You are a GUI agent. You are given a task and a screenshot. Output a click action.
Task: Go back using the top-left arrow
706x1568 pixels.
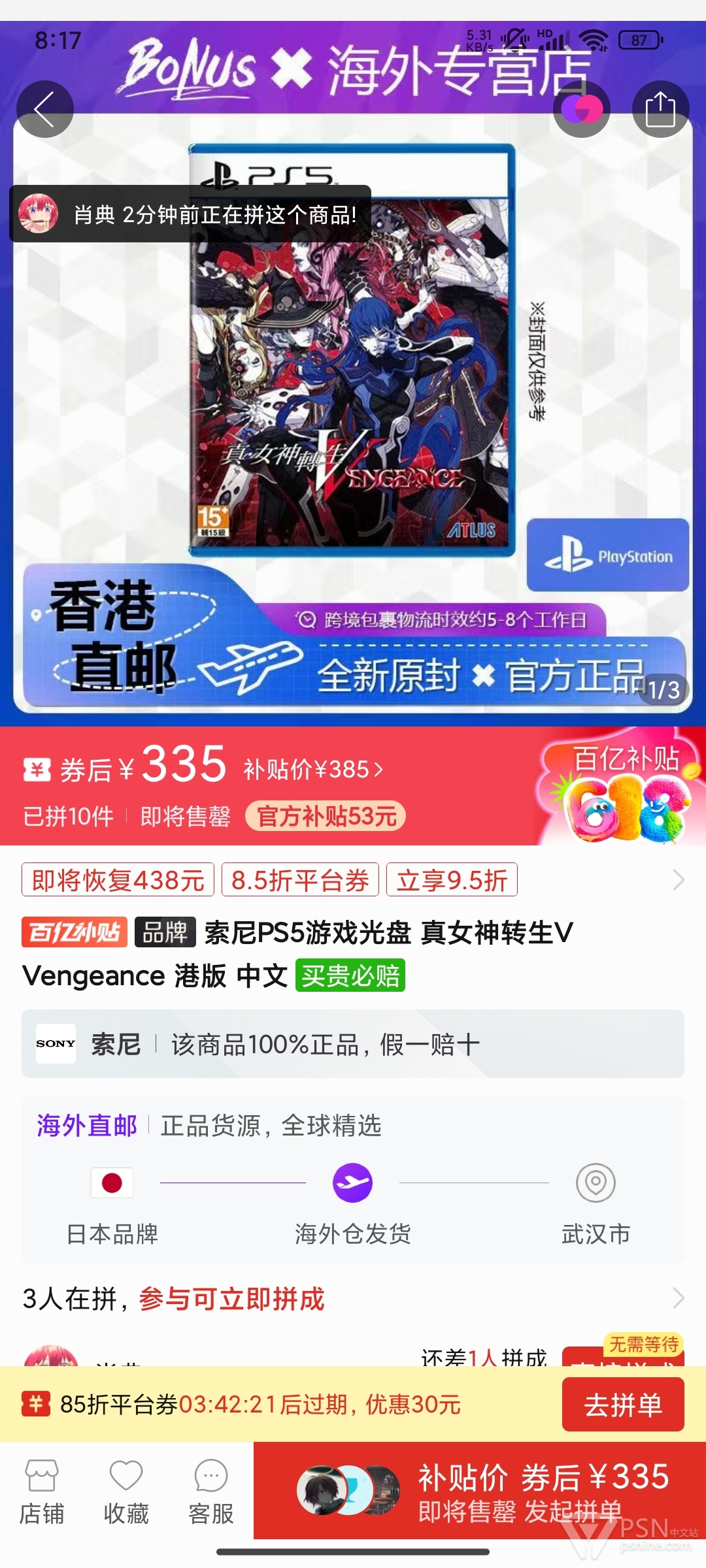44,109
